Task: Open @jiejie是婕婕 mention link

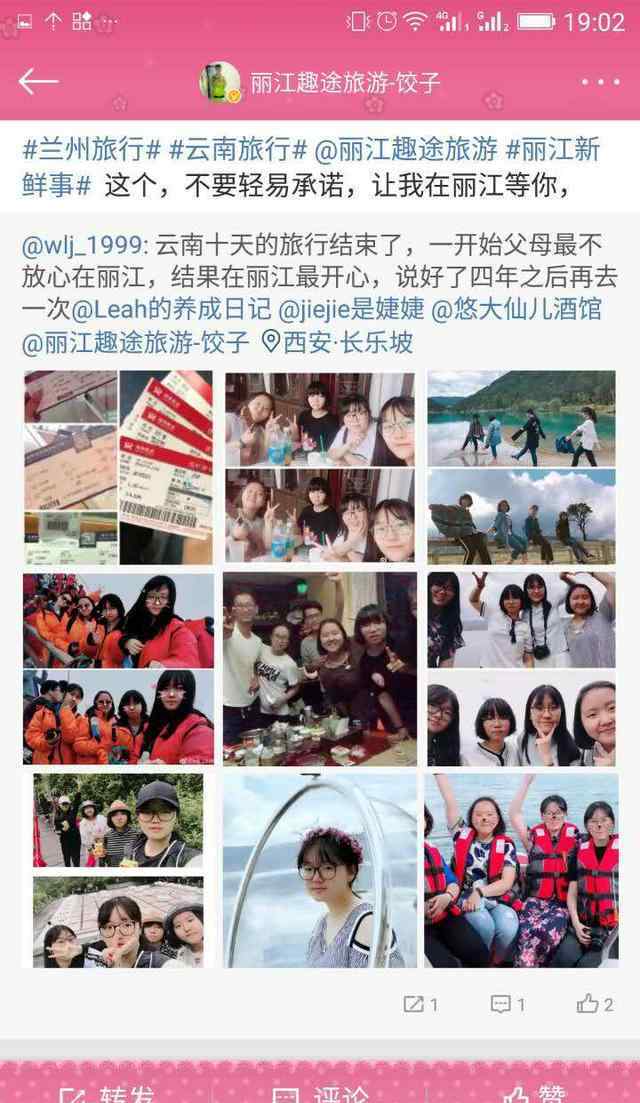Action: pos(351,310)
